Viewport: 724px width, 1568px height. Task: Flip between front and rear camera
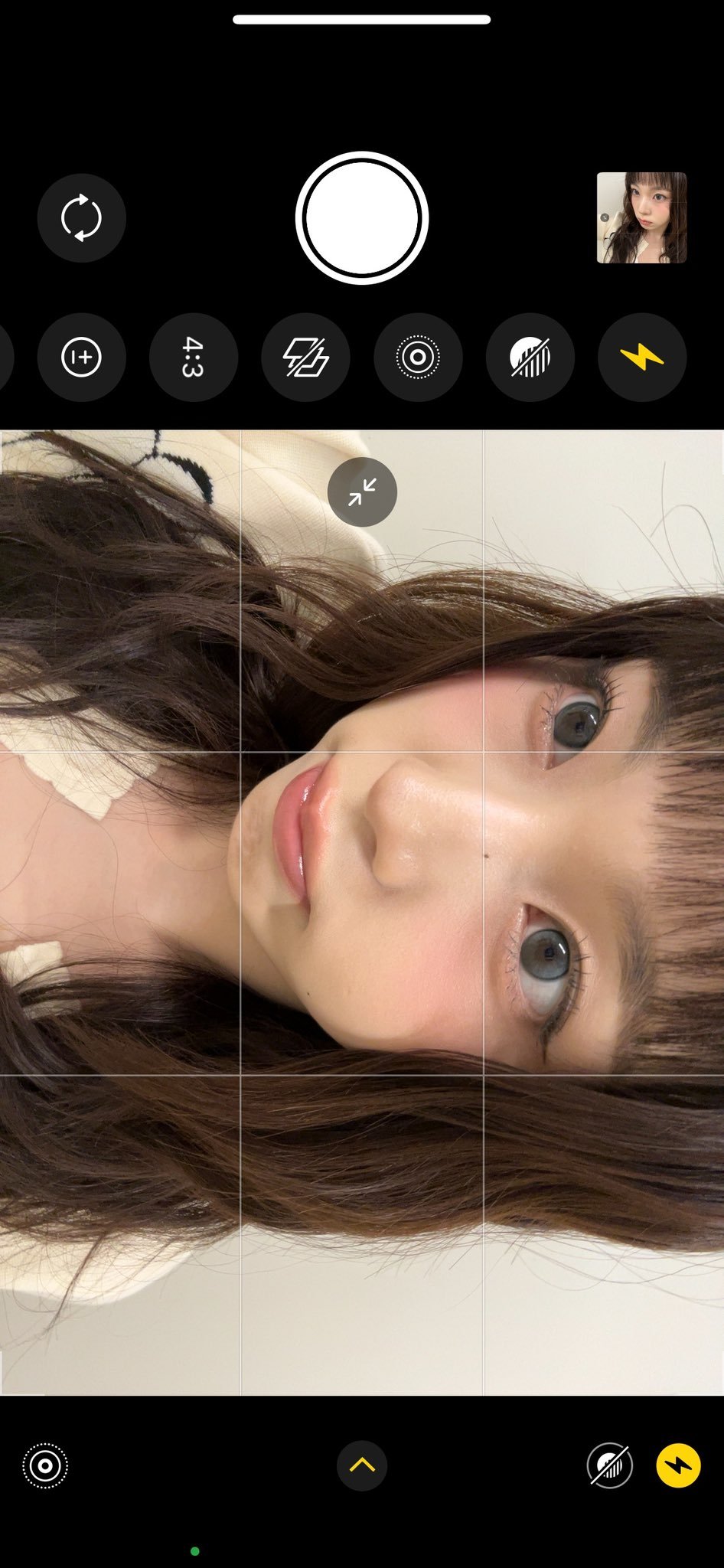coord(81,218)
